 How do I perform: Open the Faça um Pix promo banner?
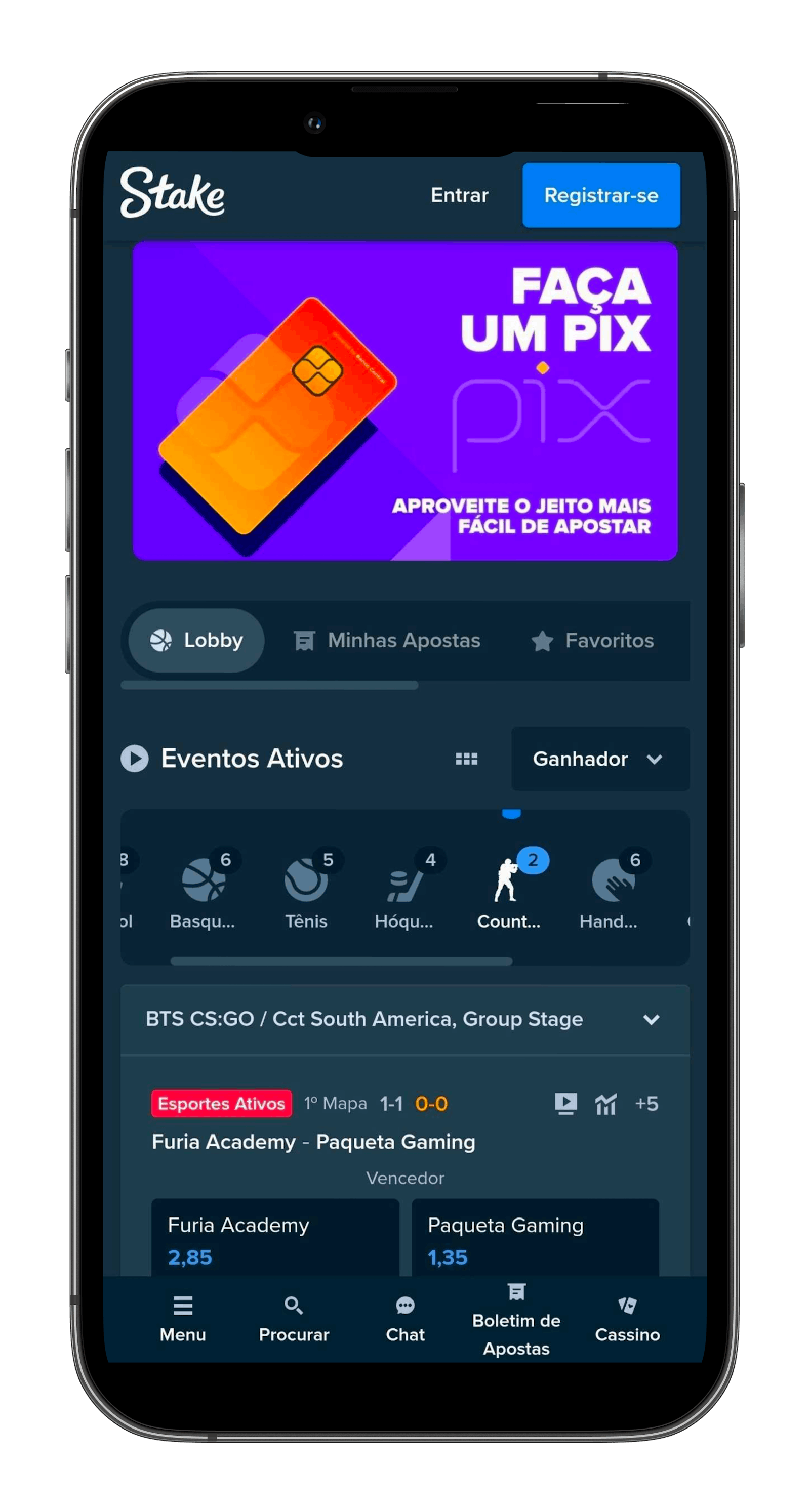[404, 401]
